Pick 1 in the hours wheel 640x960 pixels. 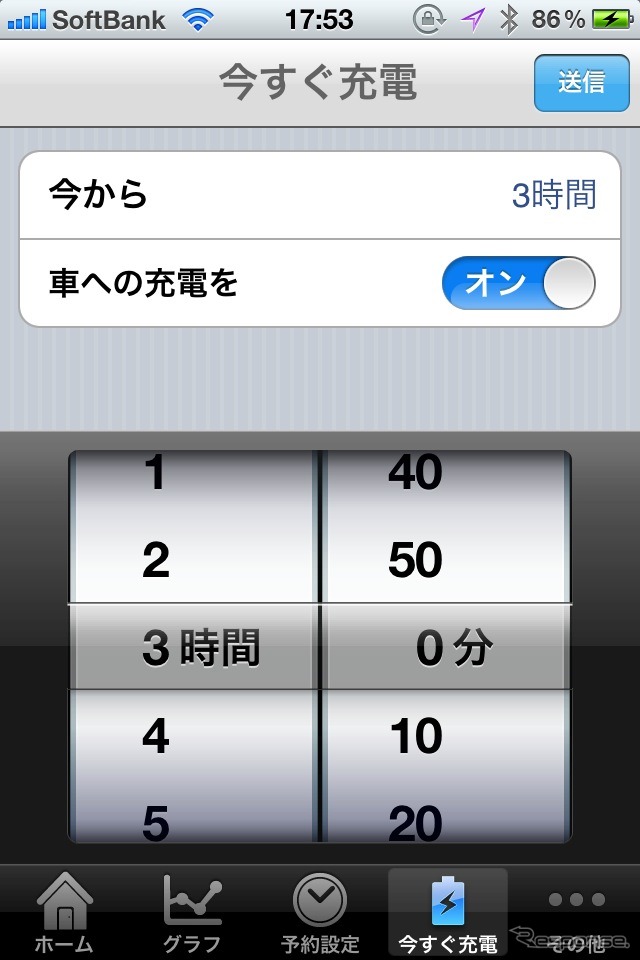tap(156, 475)
